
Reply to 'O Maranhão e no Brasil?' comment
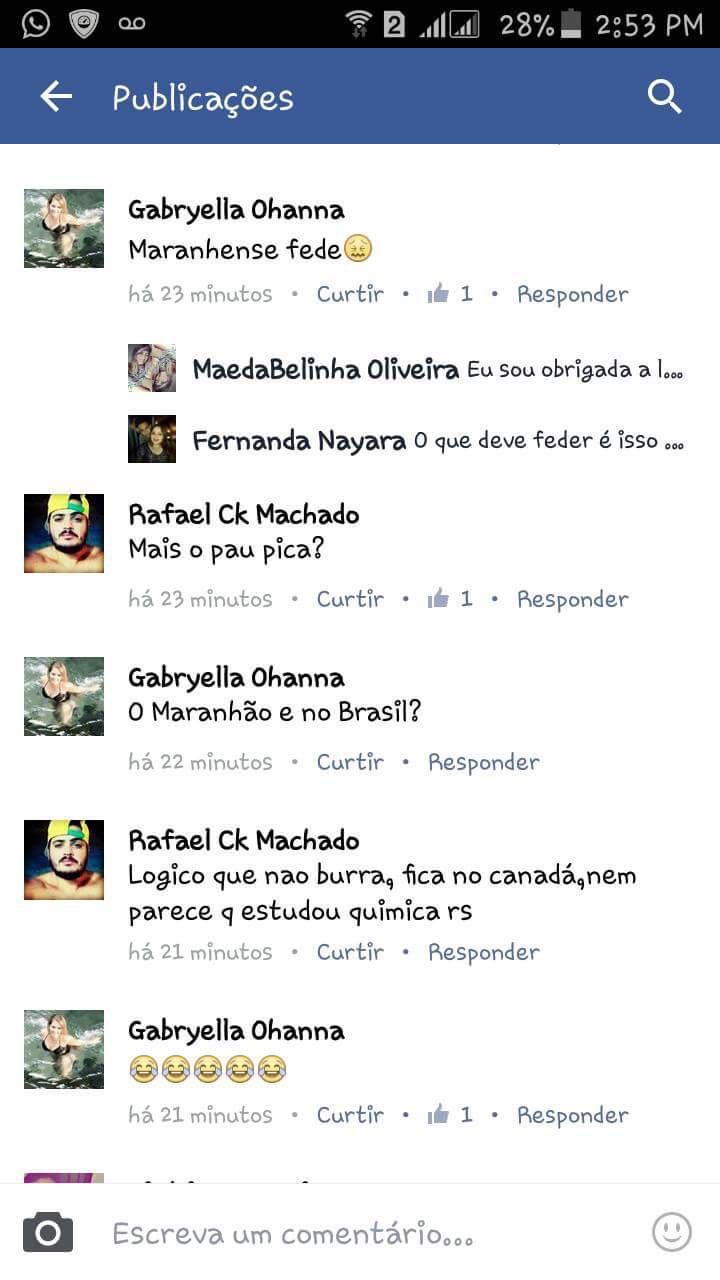tap(483, 762)
